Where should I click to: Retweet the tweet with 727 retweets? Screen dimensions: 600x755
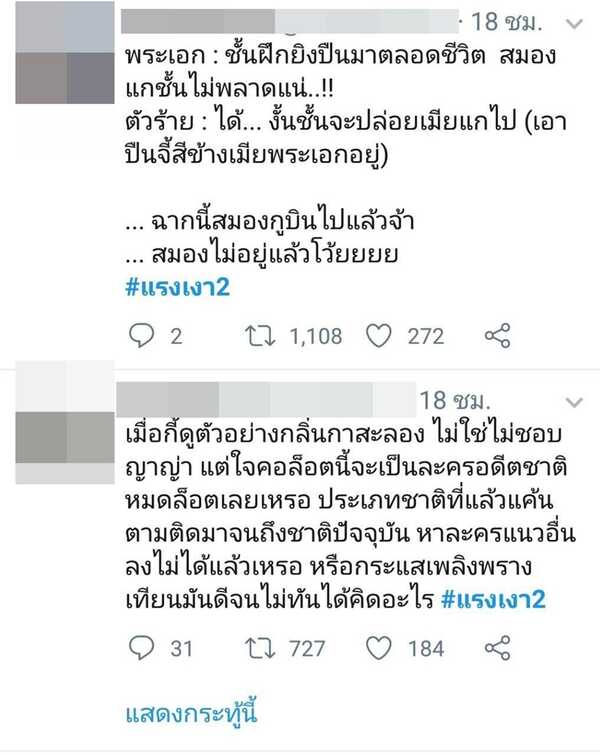(x=258, y=648)
